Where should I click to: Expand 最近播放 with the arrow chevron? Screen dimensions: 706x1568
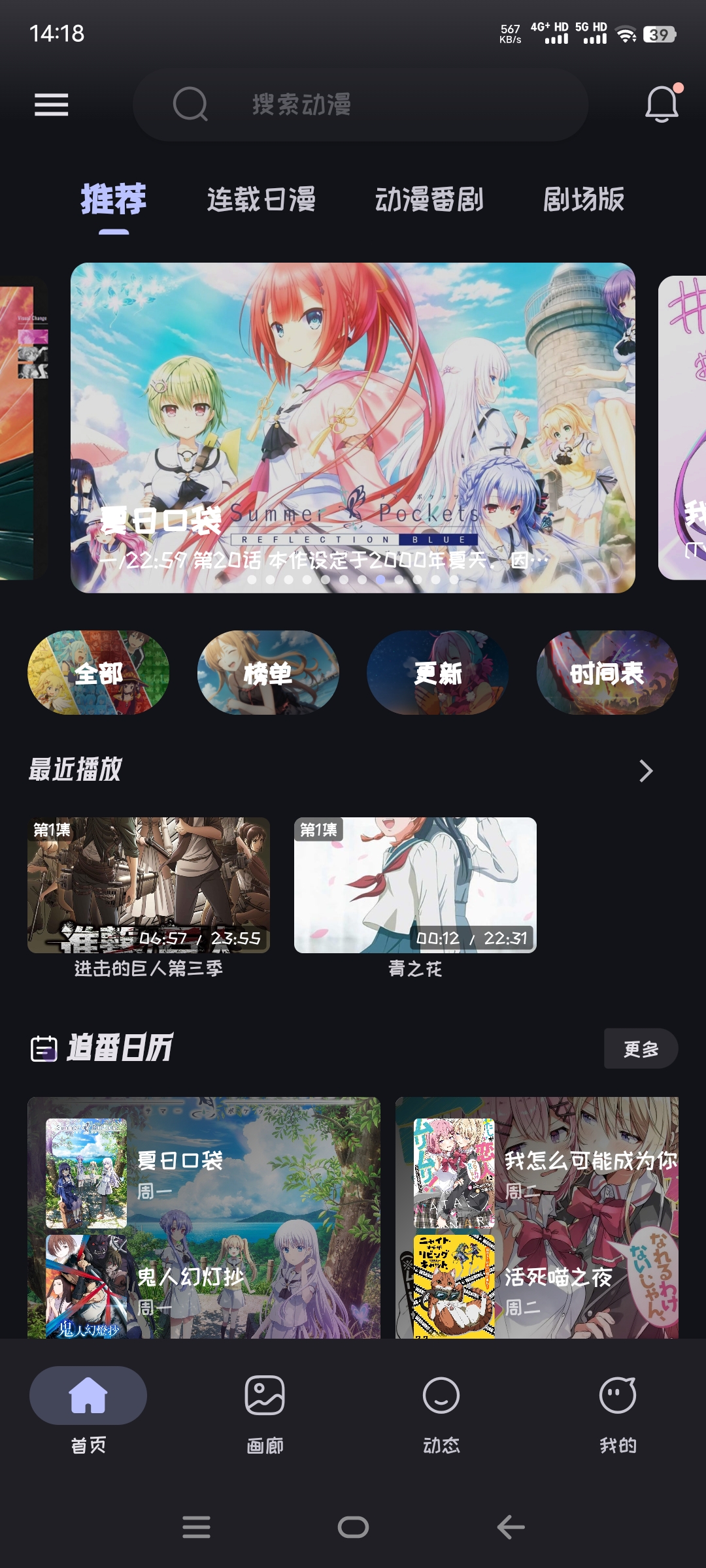point(646,771)
